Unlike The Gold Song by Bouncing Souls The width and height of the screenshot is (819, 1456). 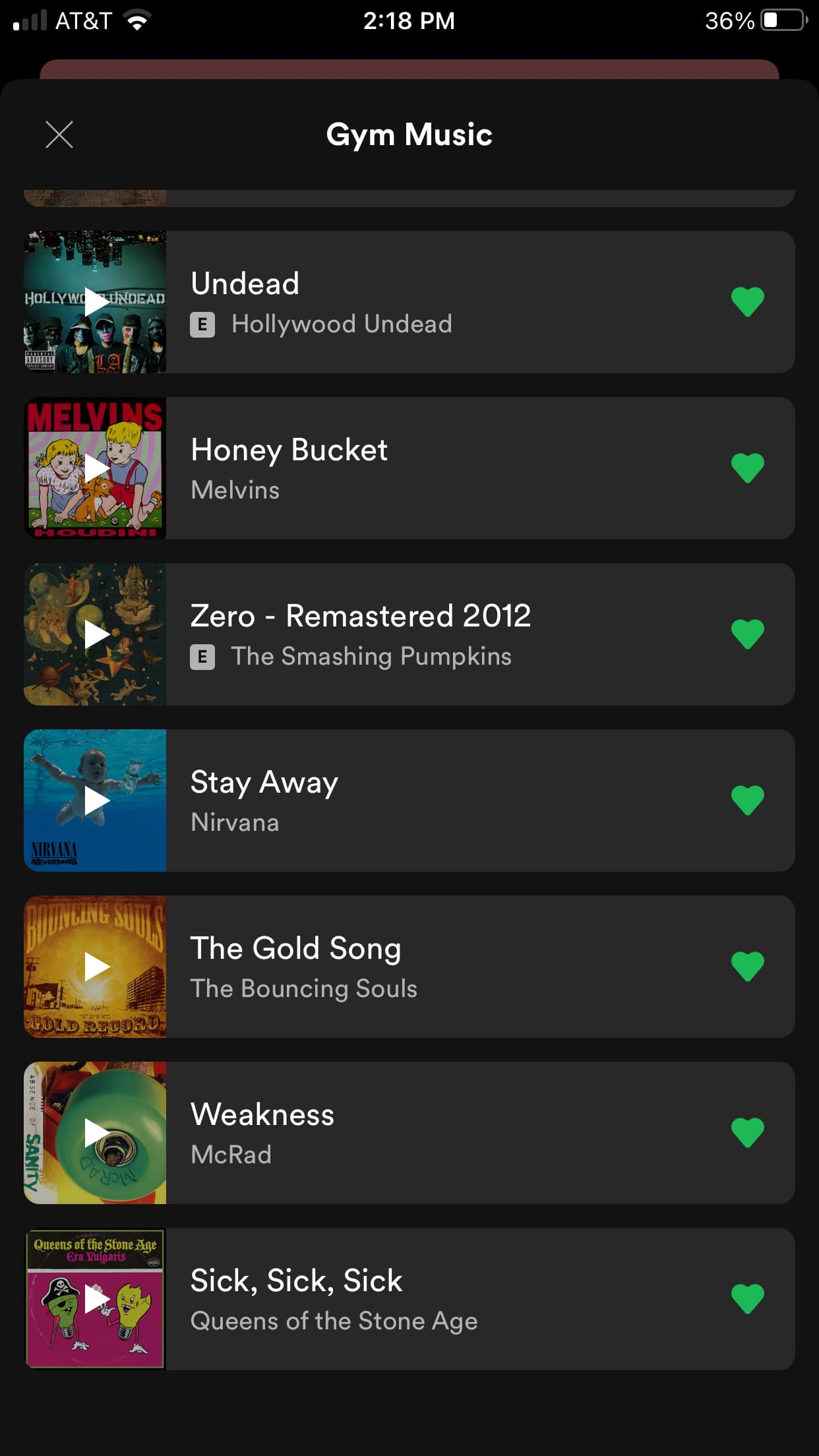click(x=747, y=967)
